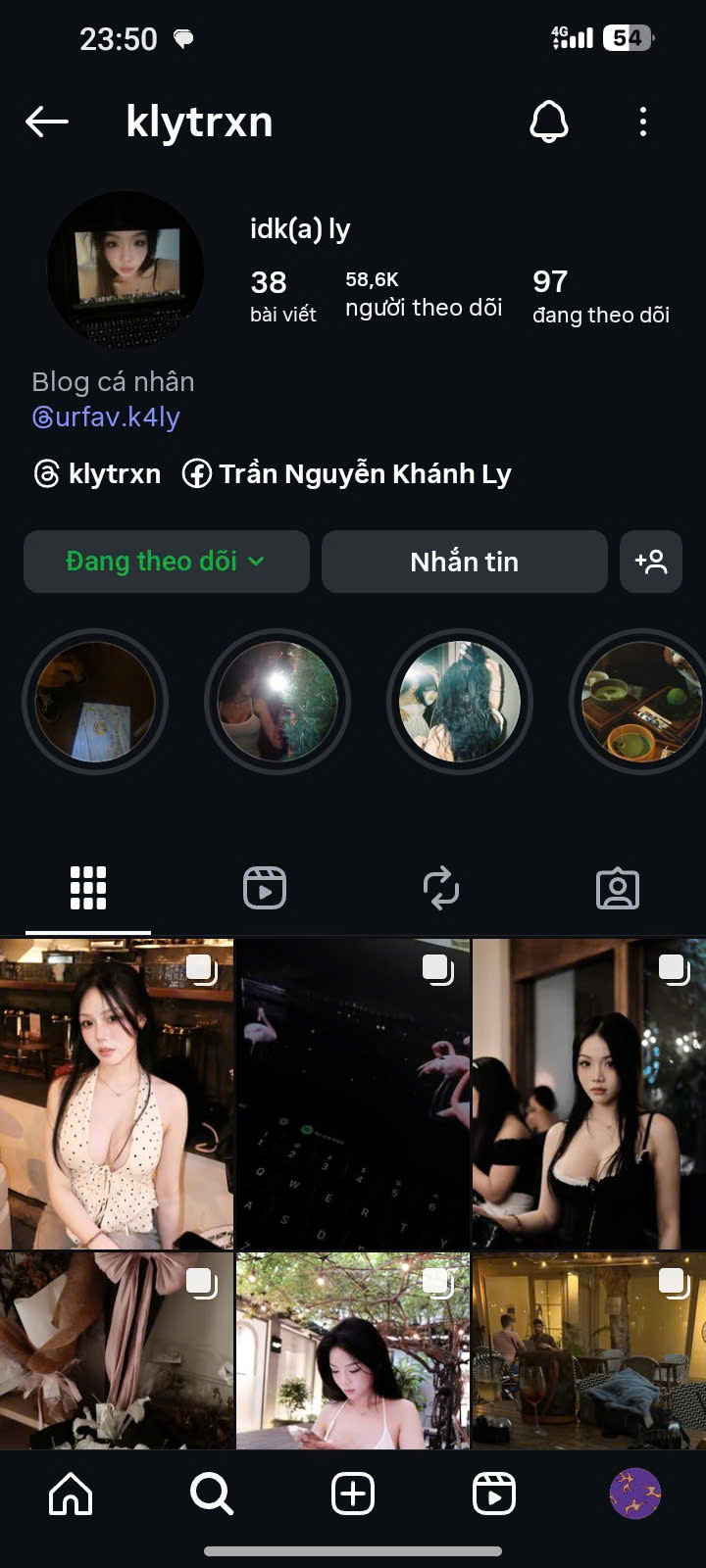Go back using the arrow icon
The height and width of the screenshot is (1568, 706).
[x=46, y=122]
